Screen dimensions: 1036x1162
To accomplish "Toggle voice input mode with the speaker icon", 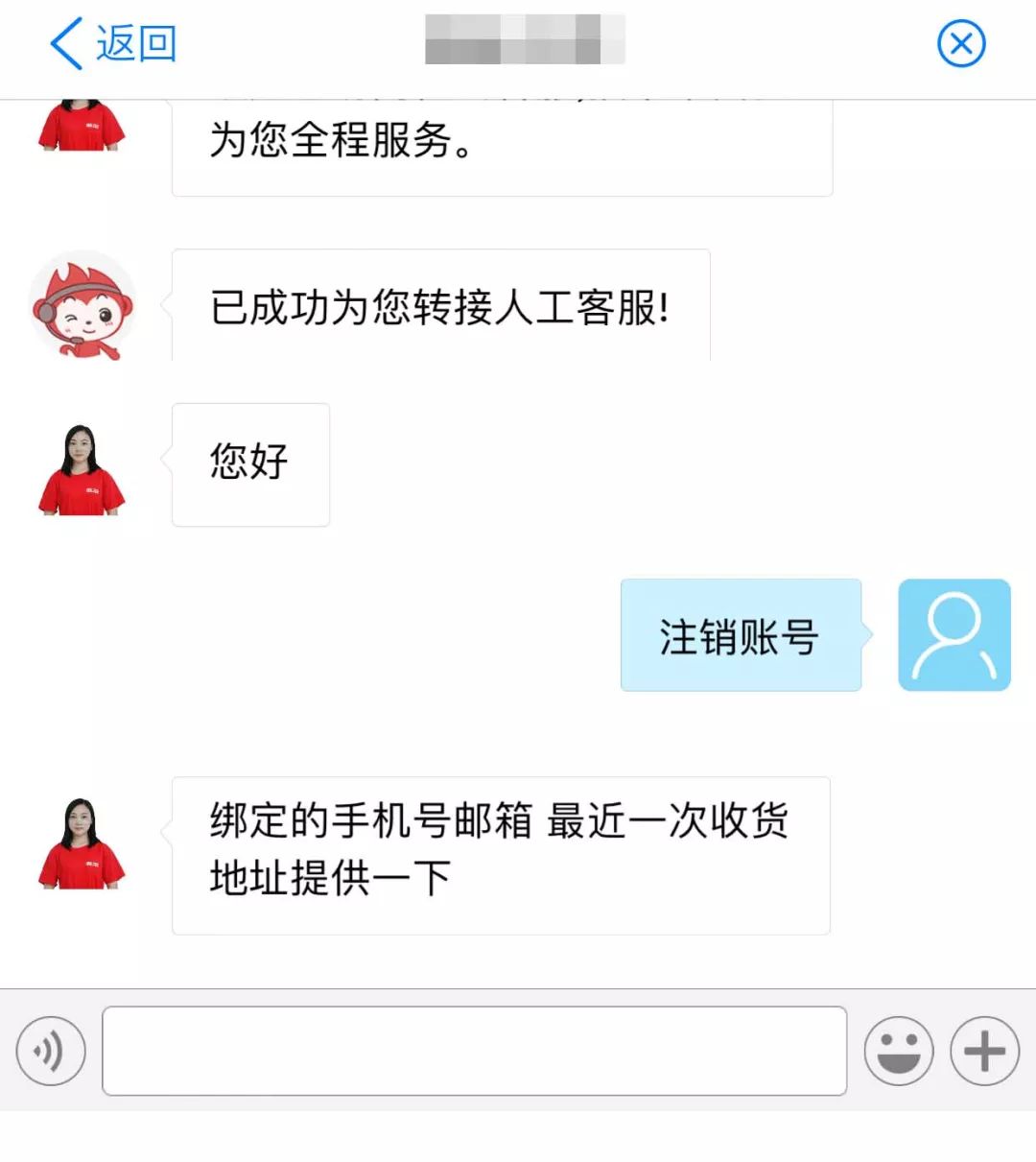I will click(x=50, y=1051).
